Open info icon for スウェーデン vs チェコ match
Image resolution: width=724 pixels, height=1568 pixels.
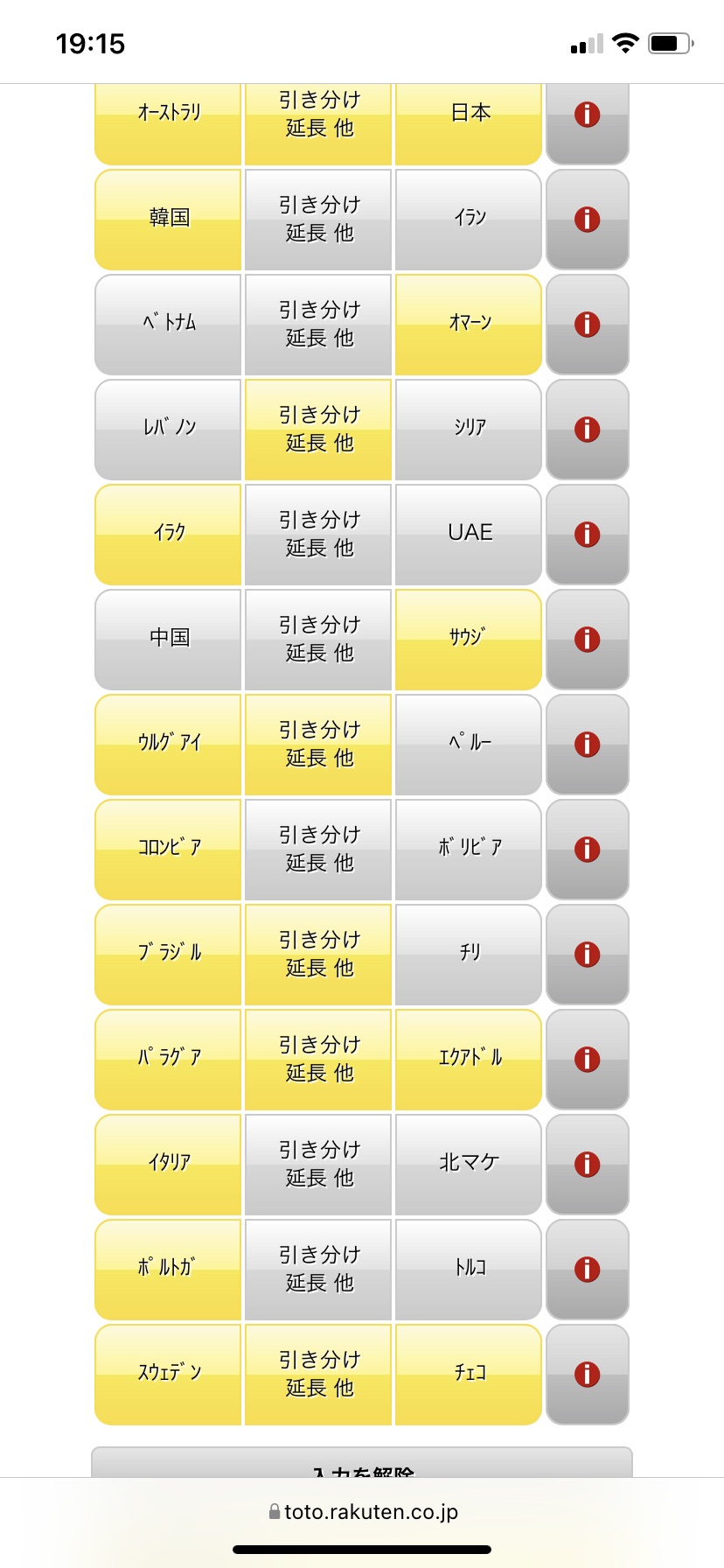[588, 1375]
